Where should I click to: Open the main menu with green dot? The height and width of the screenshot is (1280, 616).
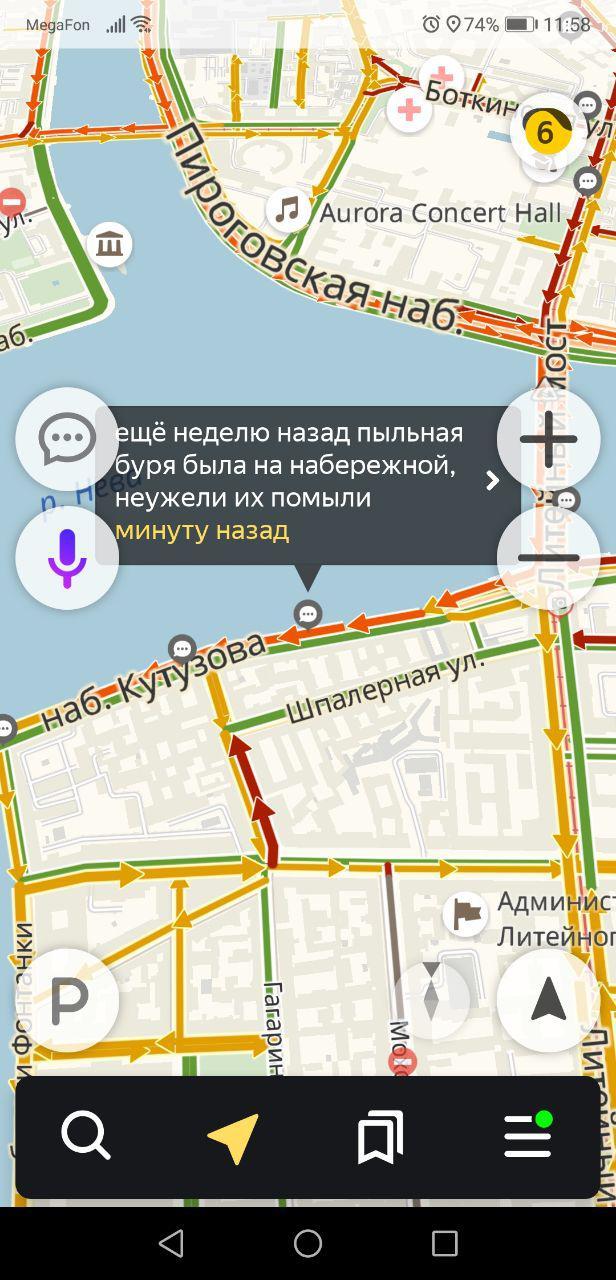(528, 1137)
